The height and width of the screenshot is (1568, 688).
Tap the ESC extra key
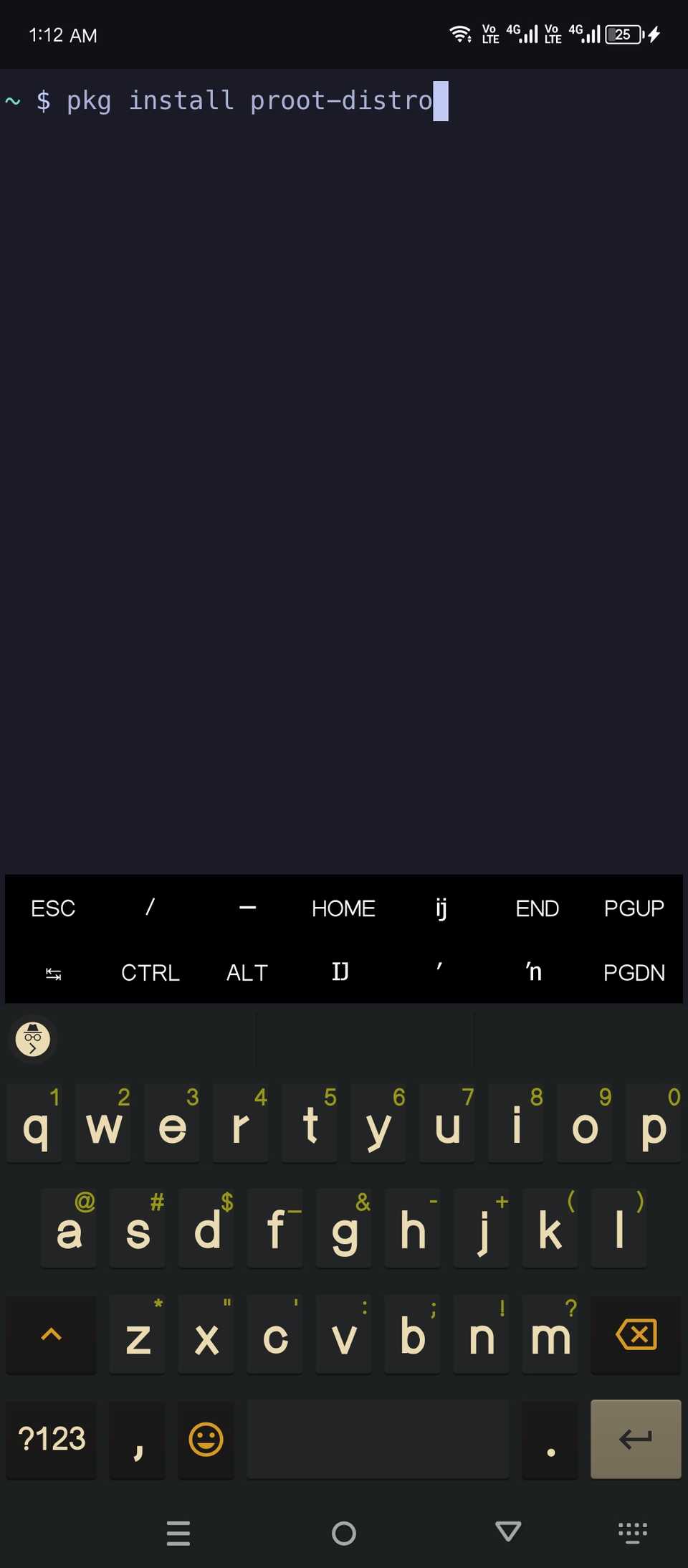coord(53,908)
